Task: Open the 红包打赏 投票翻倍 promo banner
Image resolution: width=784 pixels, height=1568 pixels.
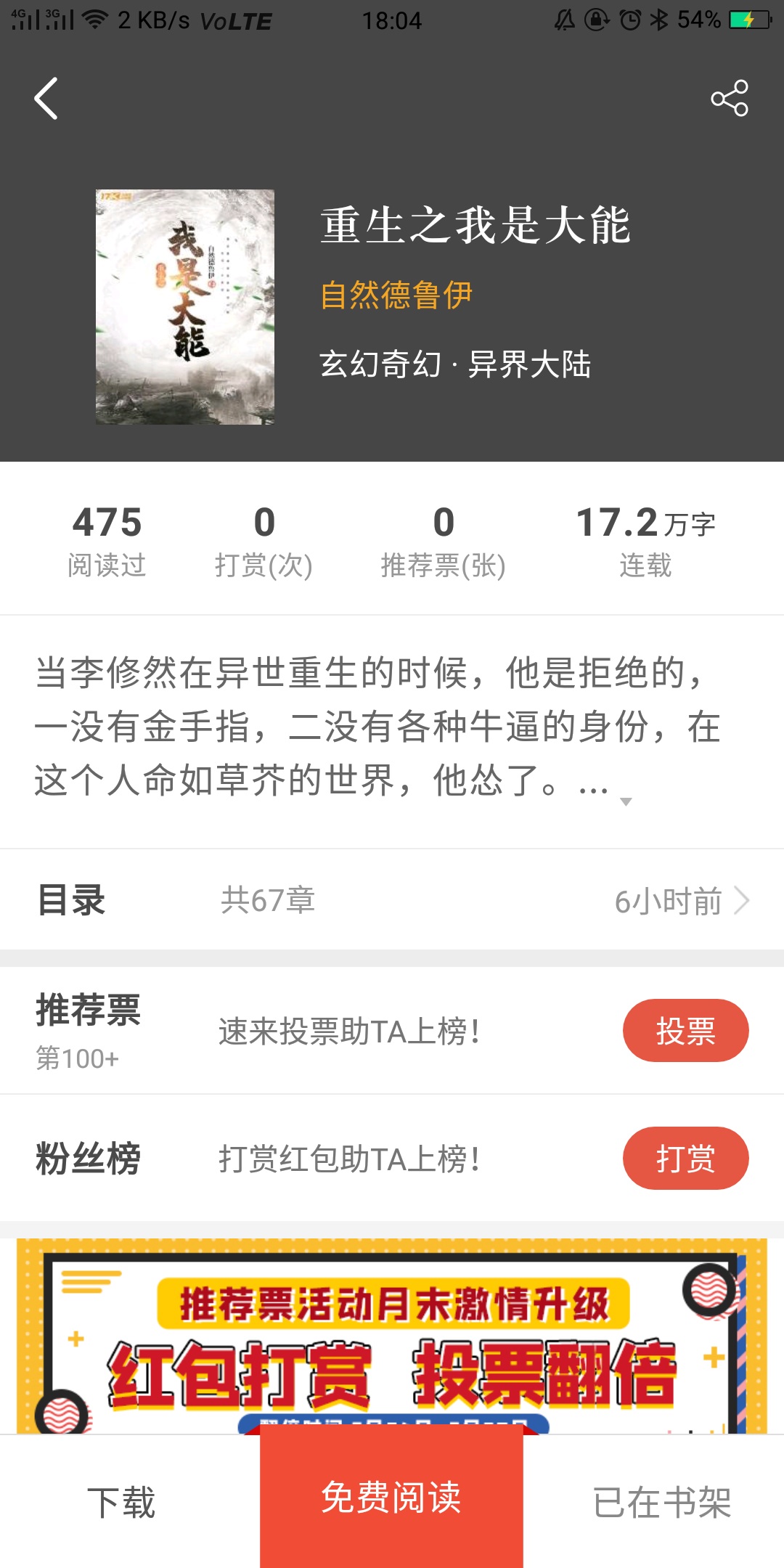Action: [x=392, y=1336]
